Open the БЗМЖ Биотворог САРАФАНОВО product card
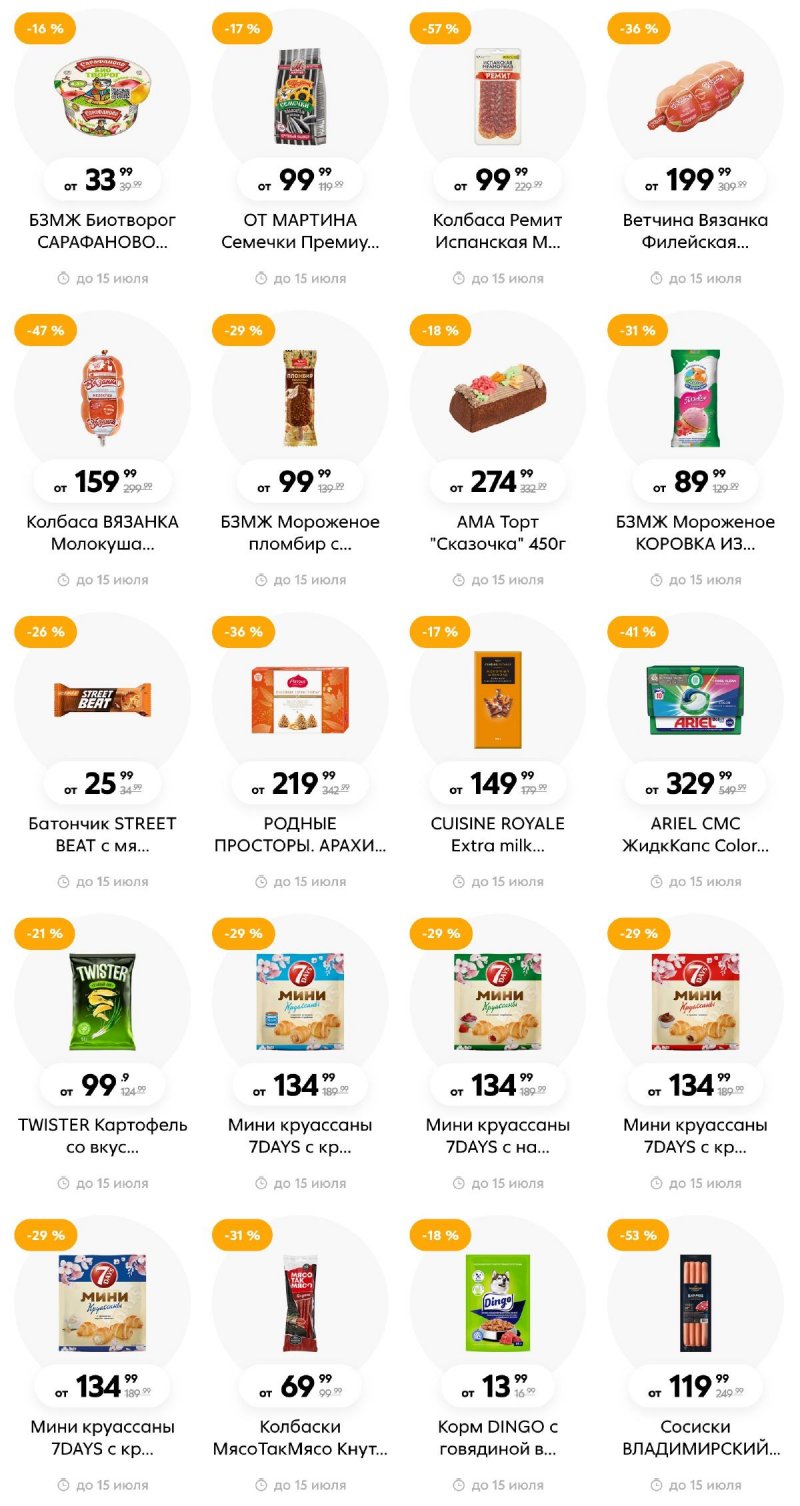 tap(102, 95)
